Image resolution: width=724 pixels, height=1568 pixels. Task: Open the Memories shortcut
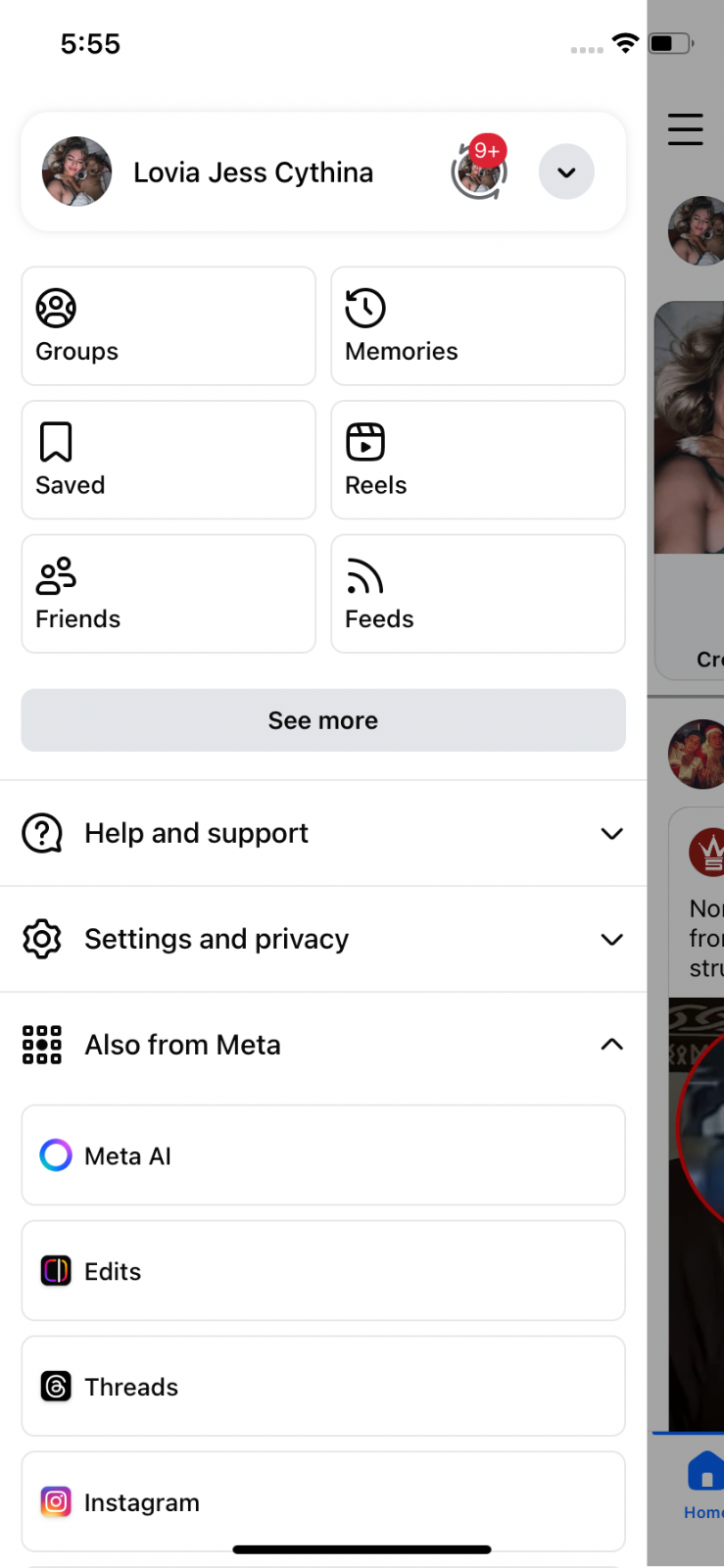pyautogui.click(x=478, y=326)
